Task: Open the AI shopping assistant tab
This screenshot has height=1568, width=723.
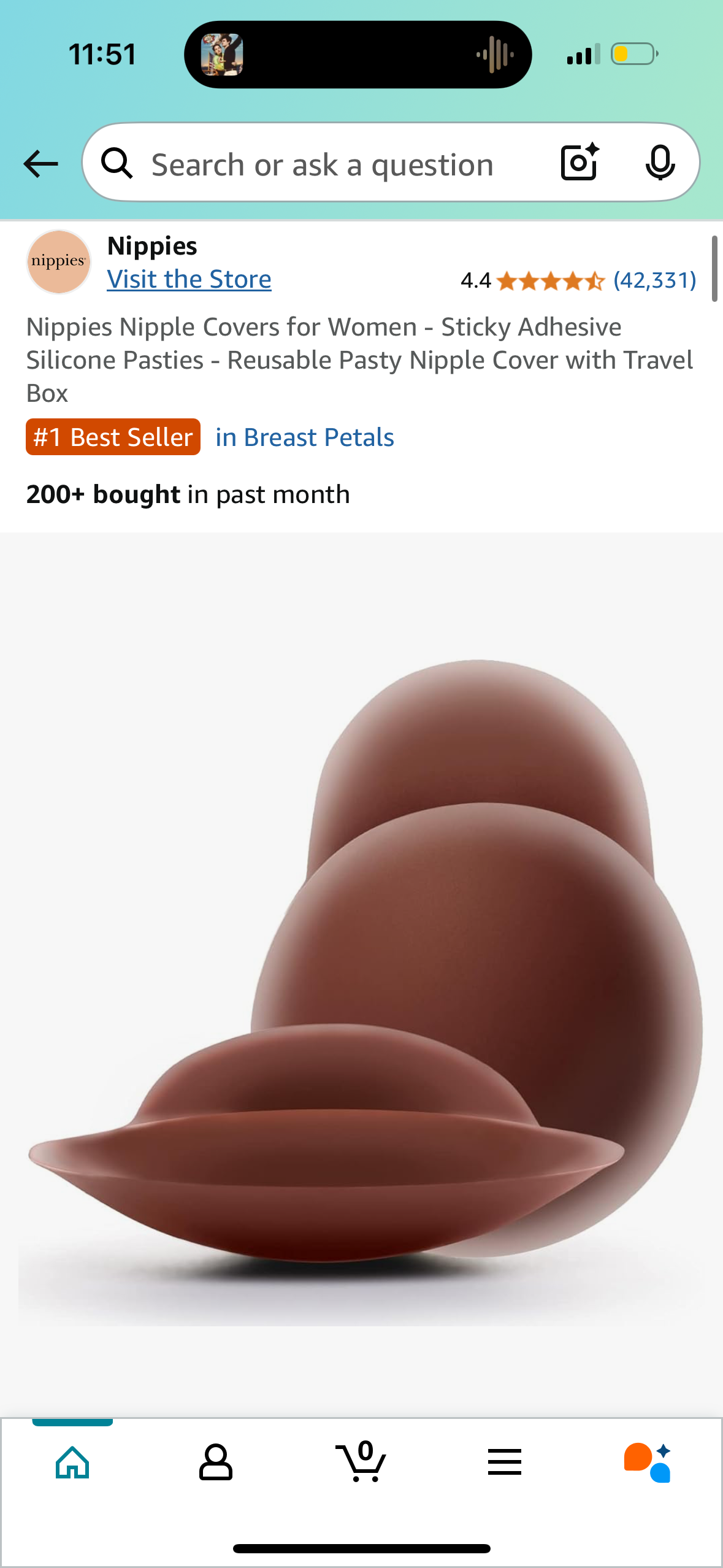Action: point(648,1462)
